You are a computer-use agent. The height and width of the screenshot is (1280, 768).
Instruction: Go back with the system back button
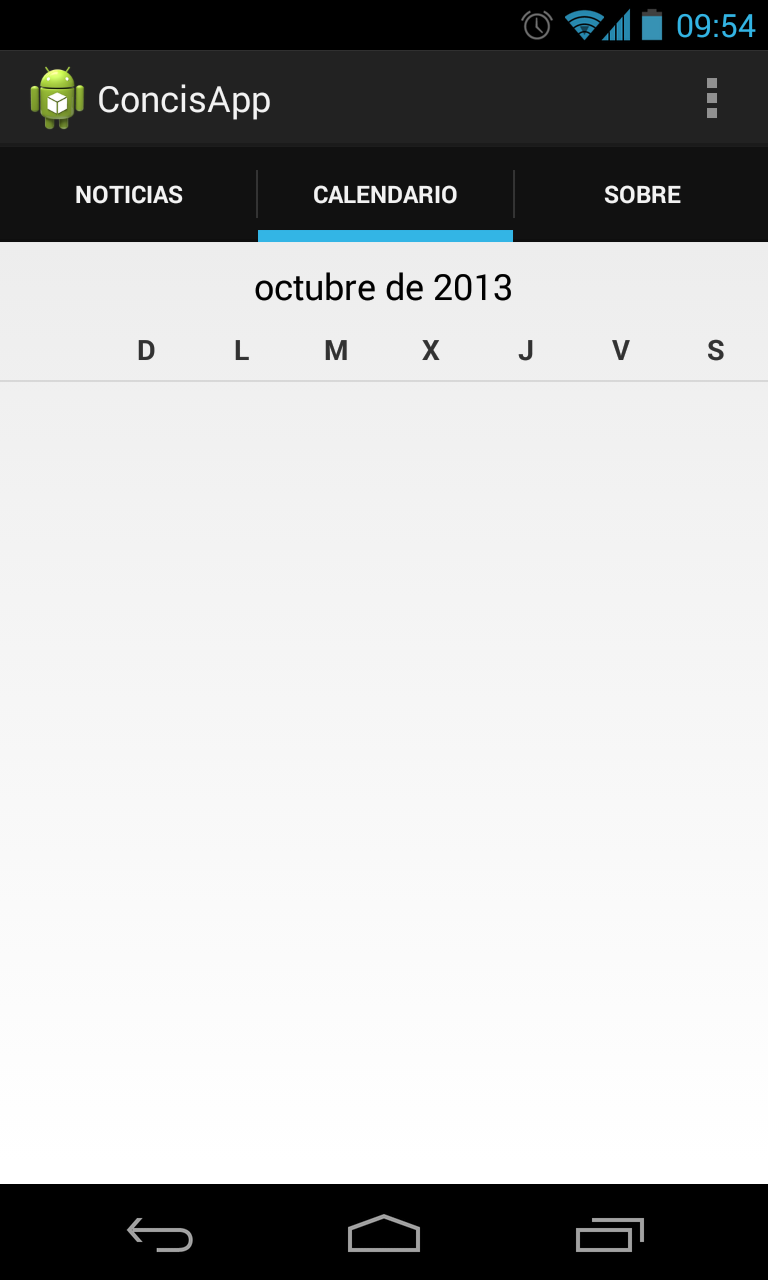pos(160,1234)
